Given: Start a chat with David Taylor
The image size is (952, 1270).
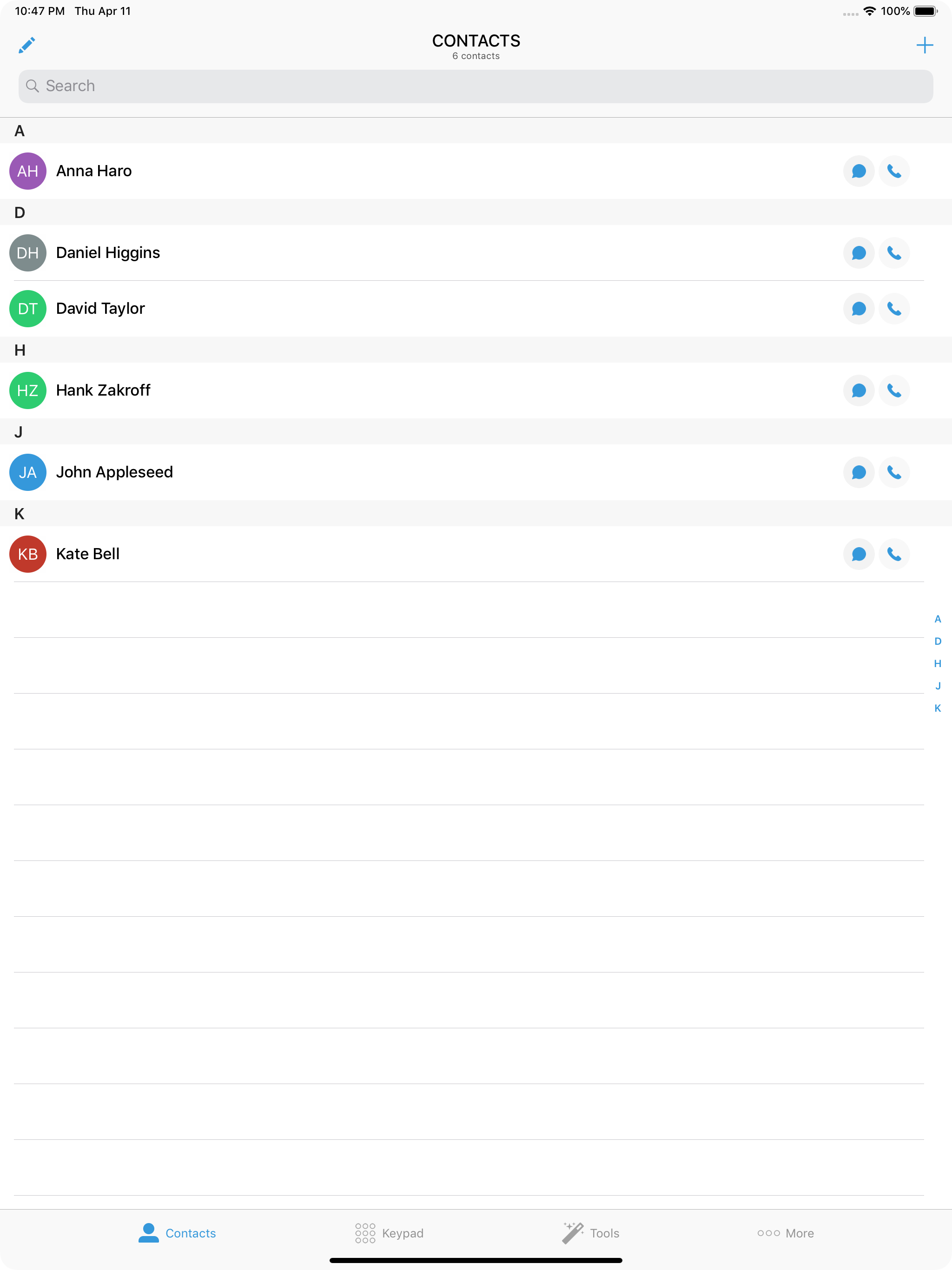Looking at the screenshot, I should [859, 308].
